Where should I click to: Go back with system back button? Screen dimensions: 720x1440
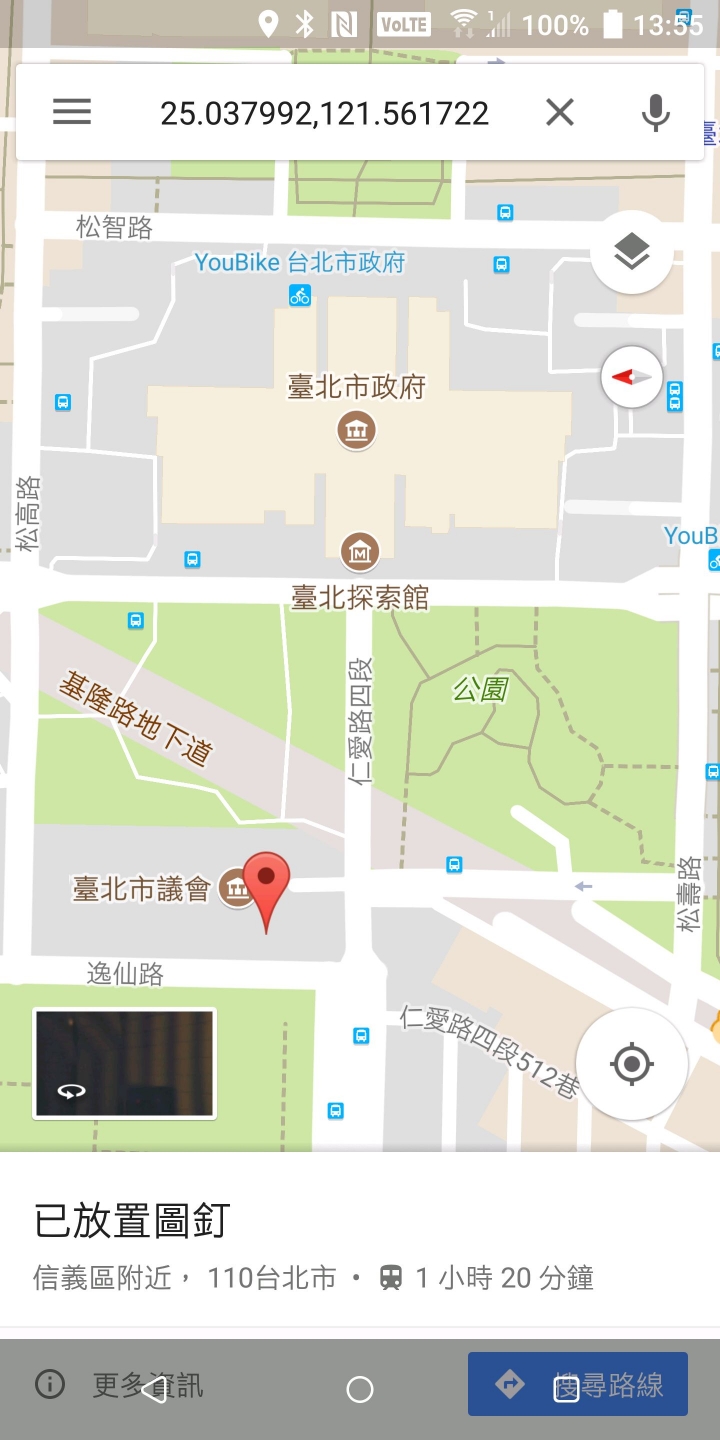click(x=154, y=1389)
